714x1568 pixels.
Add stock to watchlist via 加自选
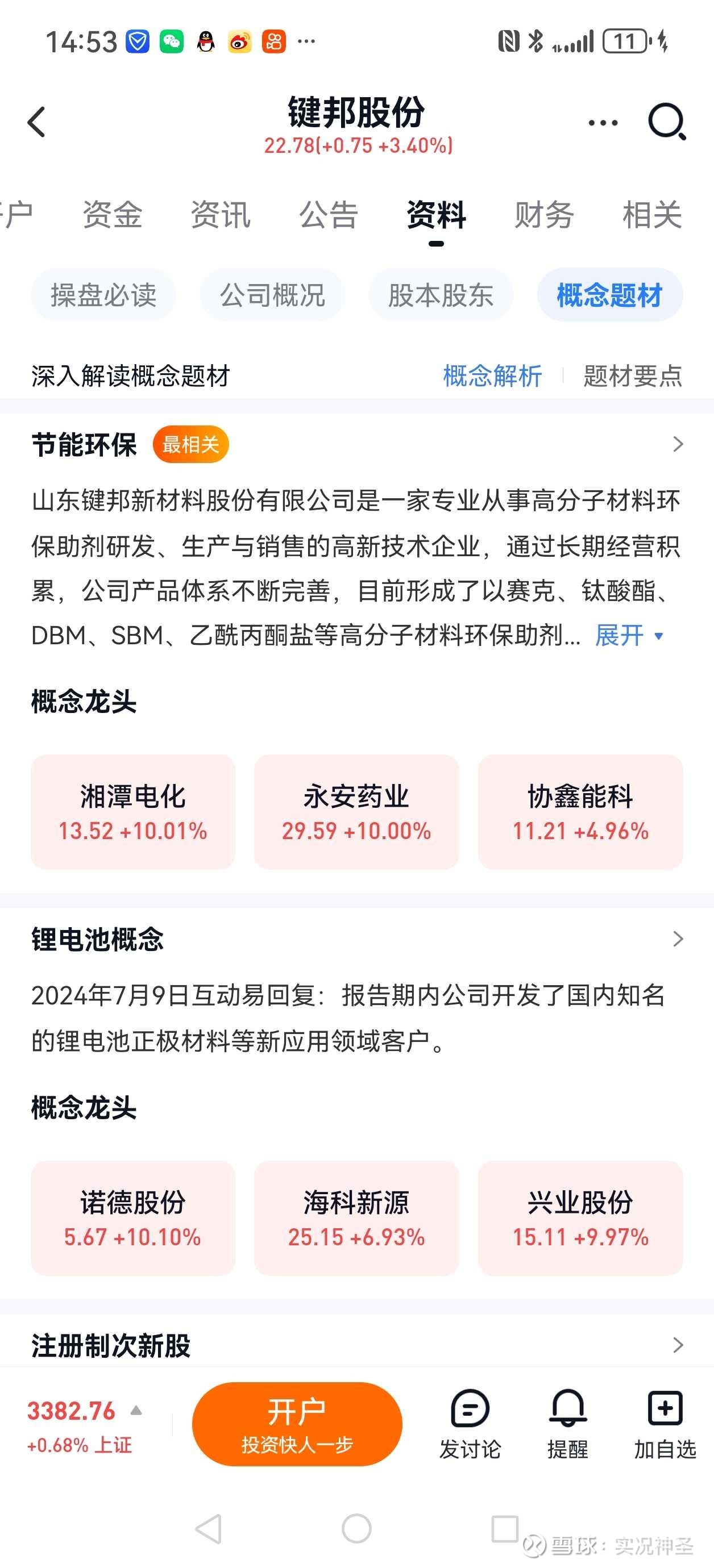pos(665,1424)
